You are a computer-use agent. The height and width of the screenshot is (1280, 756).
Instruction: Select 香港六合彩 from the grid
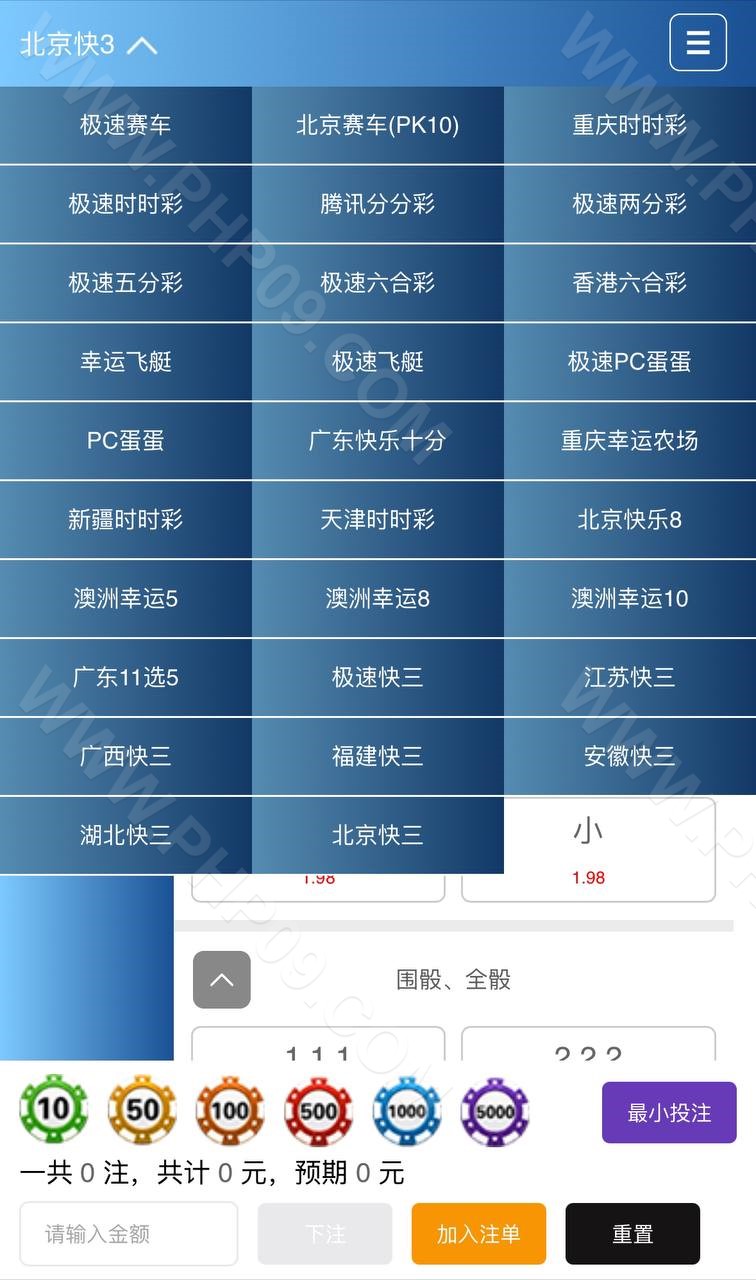[630, 283]
